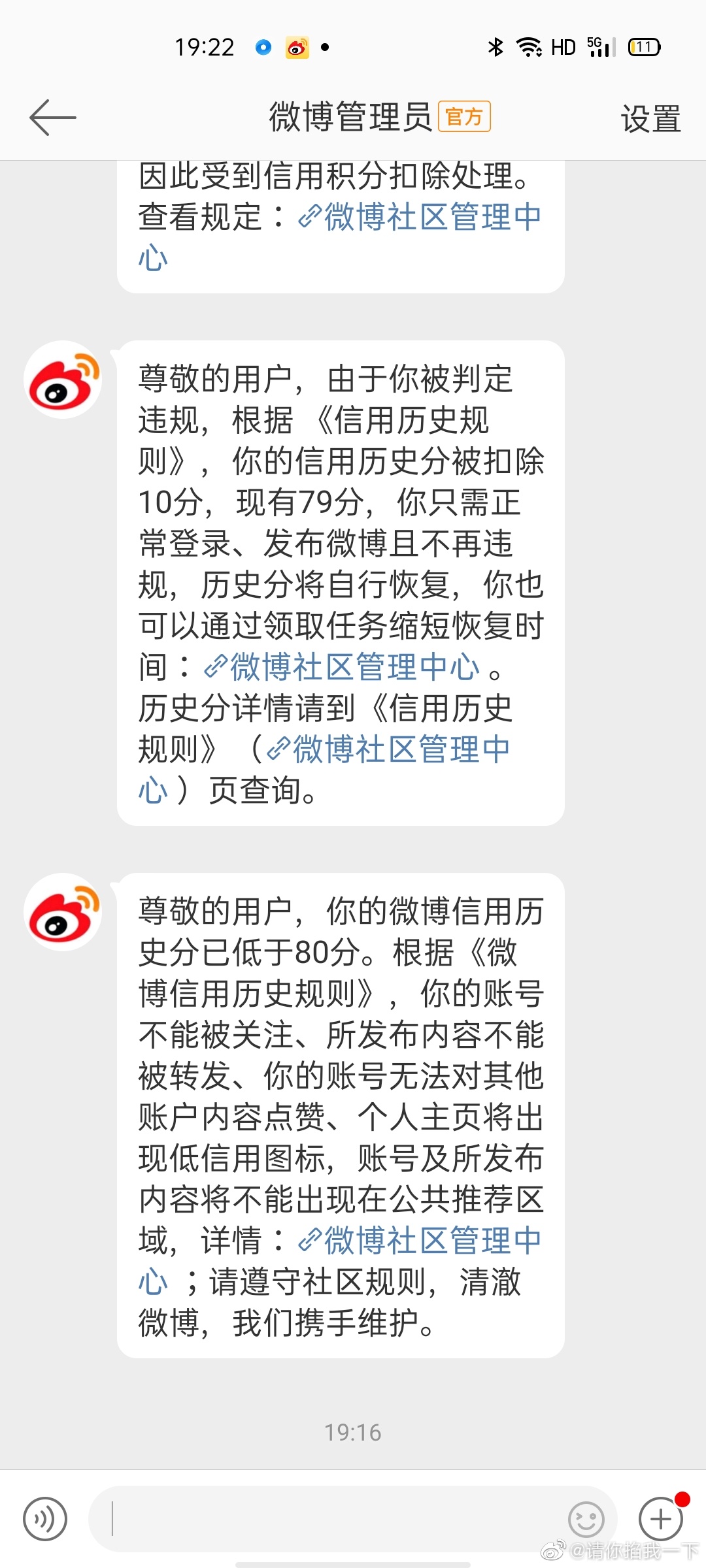Open the emoji picker
Viewport: 706px width, 1568px height.
point(586,1519)
